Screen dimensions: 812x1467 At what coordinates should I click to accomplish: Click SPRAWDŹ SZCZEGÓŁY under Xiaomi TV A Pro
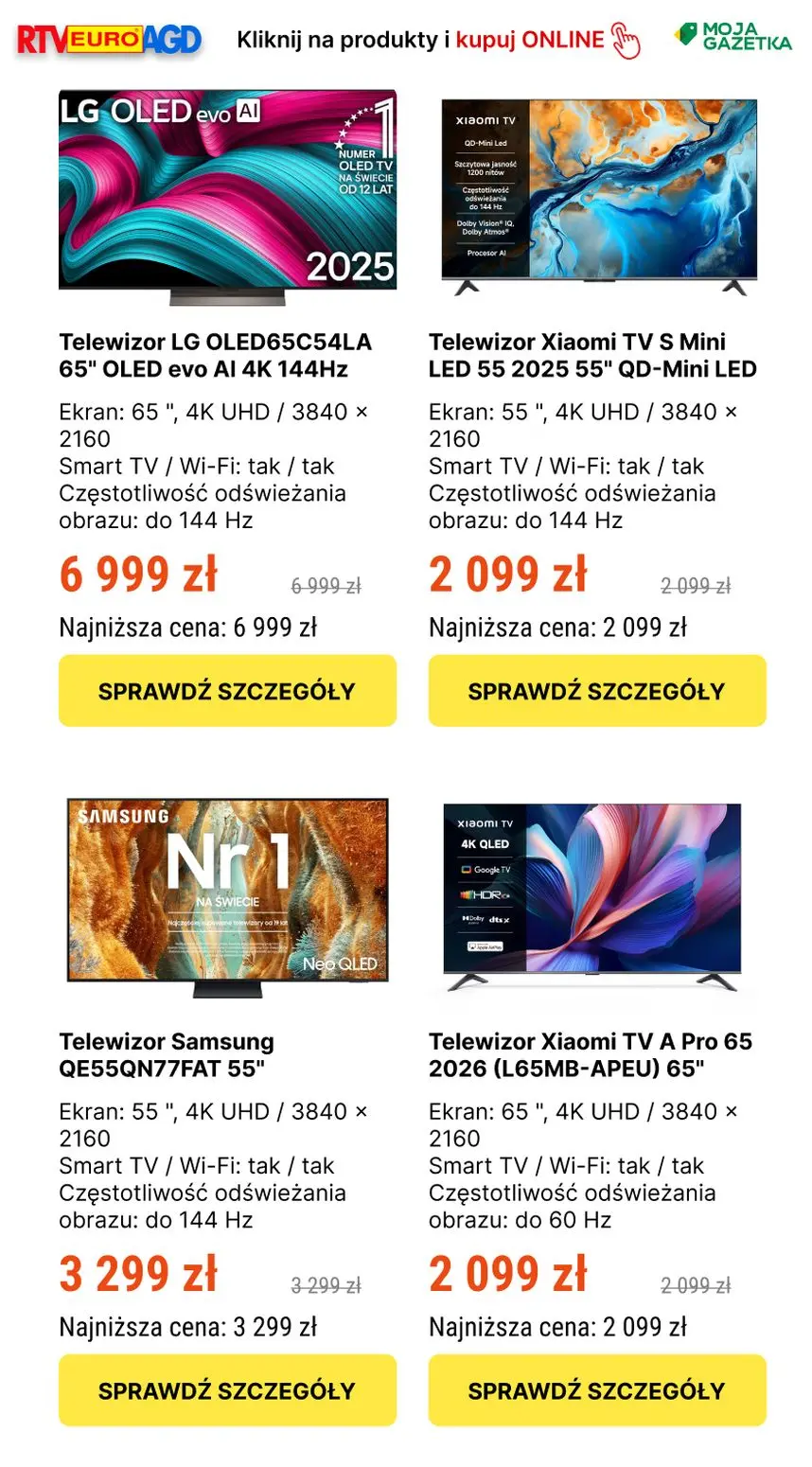(597, 1390)
